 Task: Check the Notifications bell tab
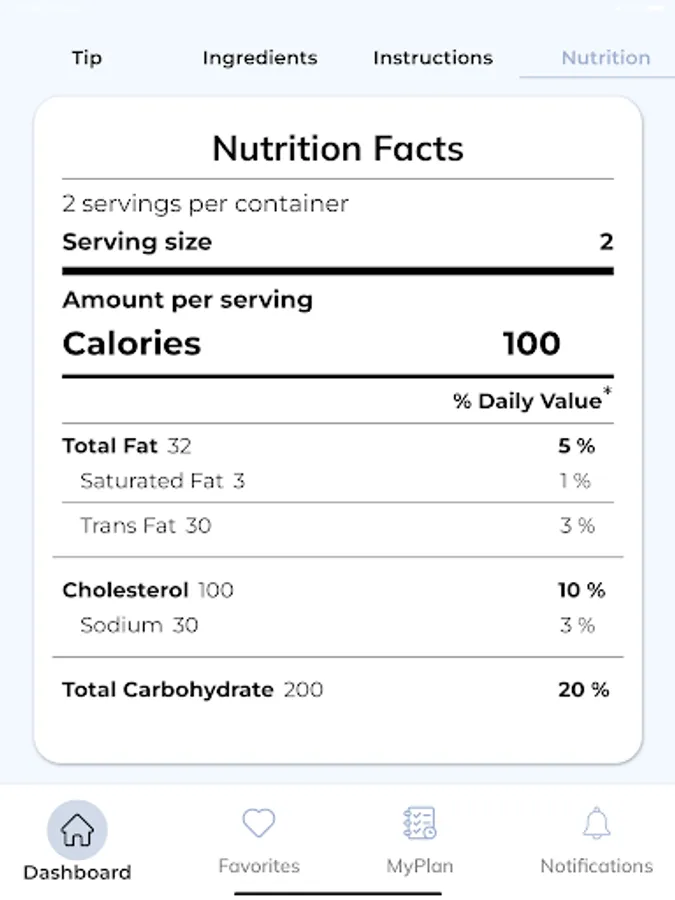[596, 841]
